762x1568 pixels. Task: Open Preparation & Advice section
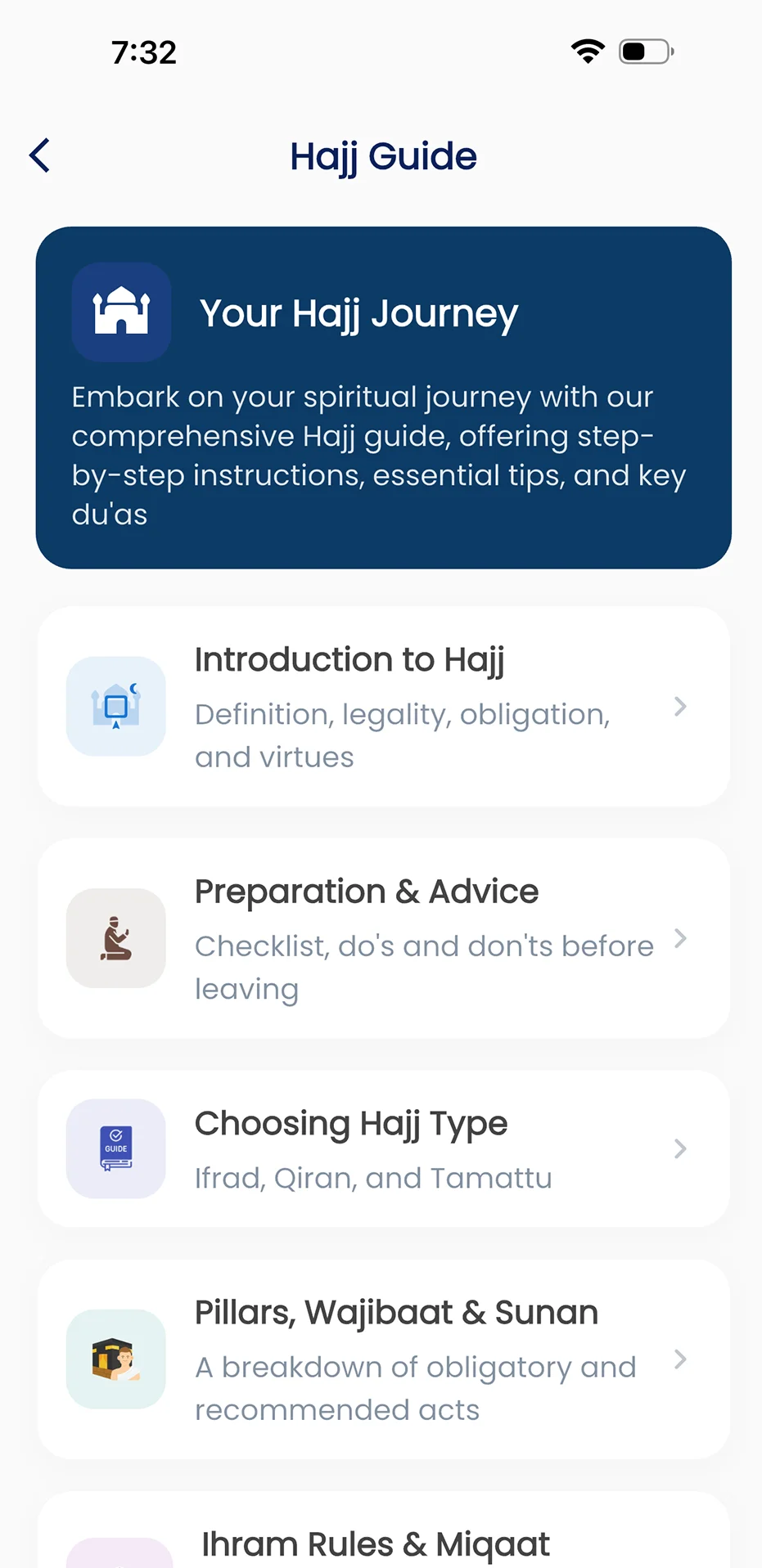(x=383, y=938)
